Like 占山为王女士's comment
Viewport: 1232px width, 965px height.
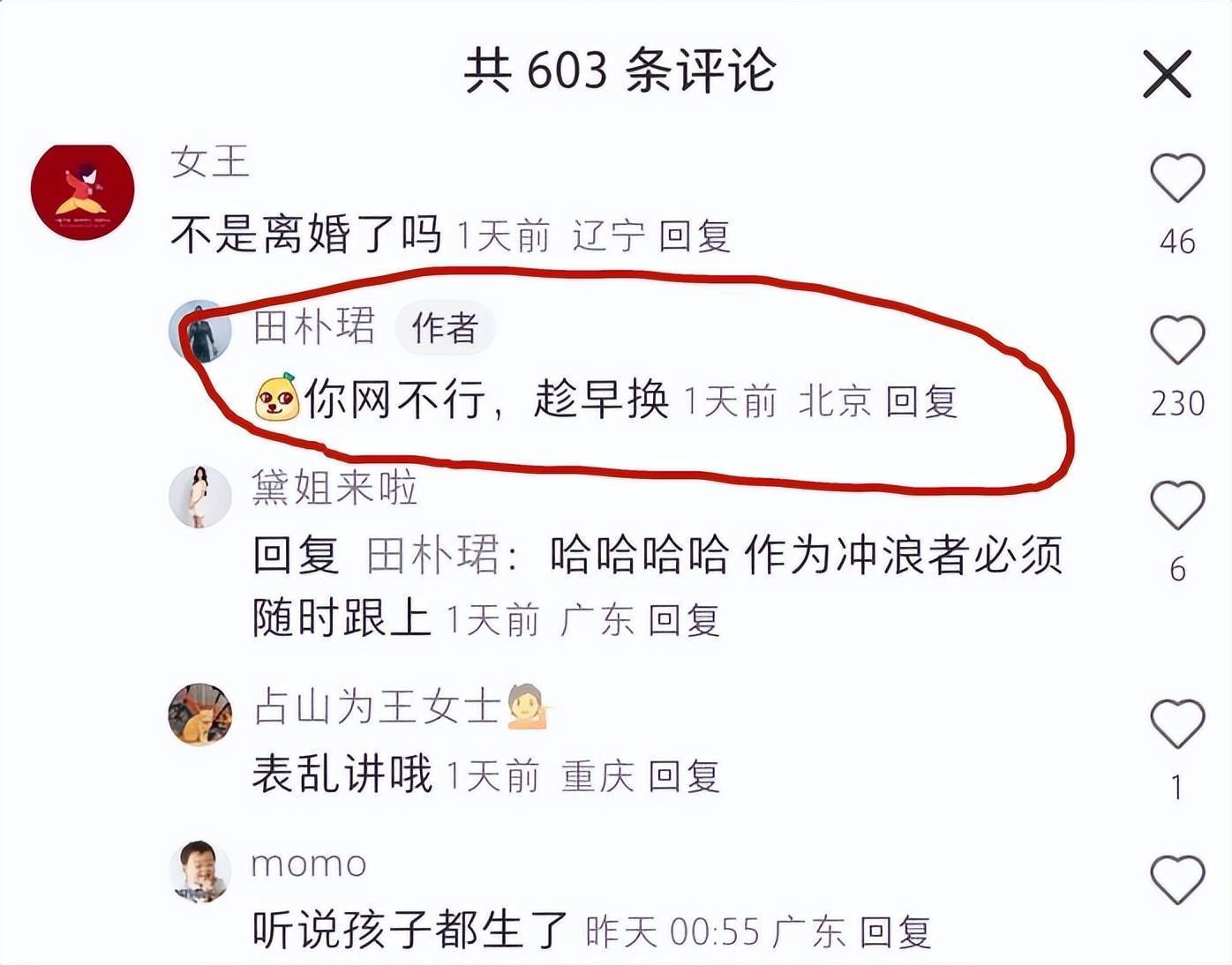[x=1177, y=723]
